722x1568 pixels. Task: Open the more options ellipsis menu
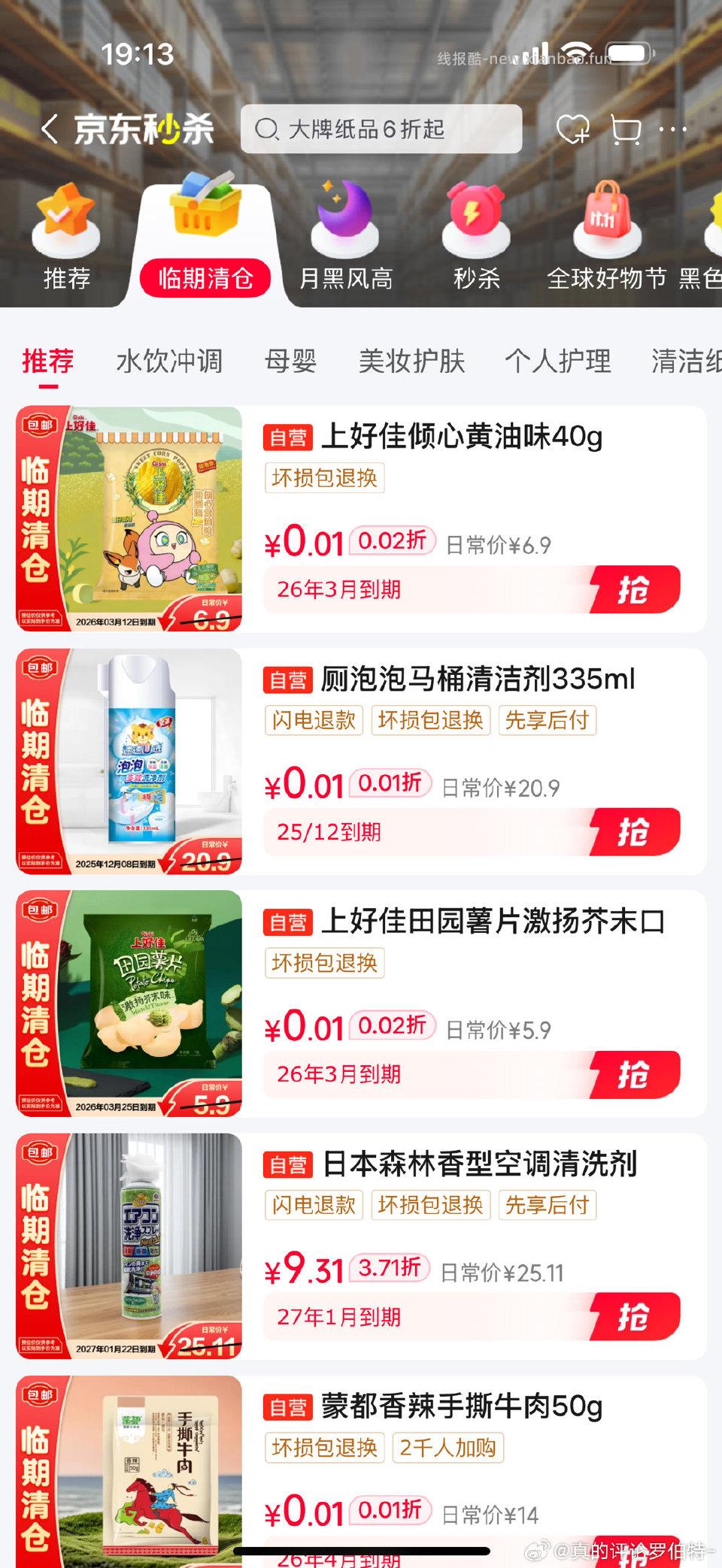coord(672,129)
